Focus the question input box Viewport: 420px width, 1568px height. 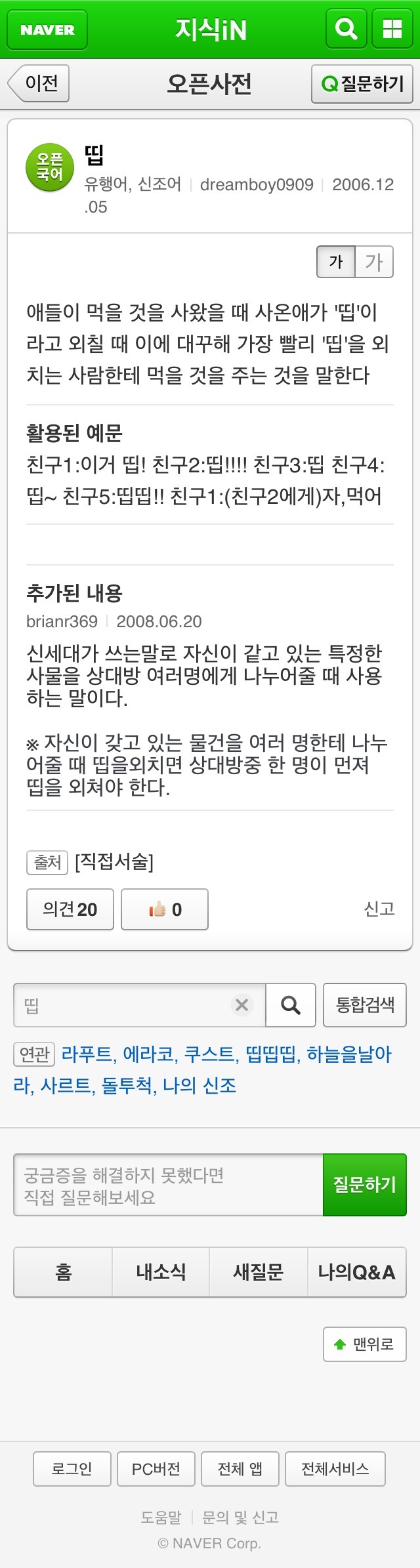point(168,1185)
